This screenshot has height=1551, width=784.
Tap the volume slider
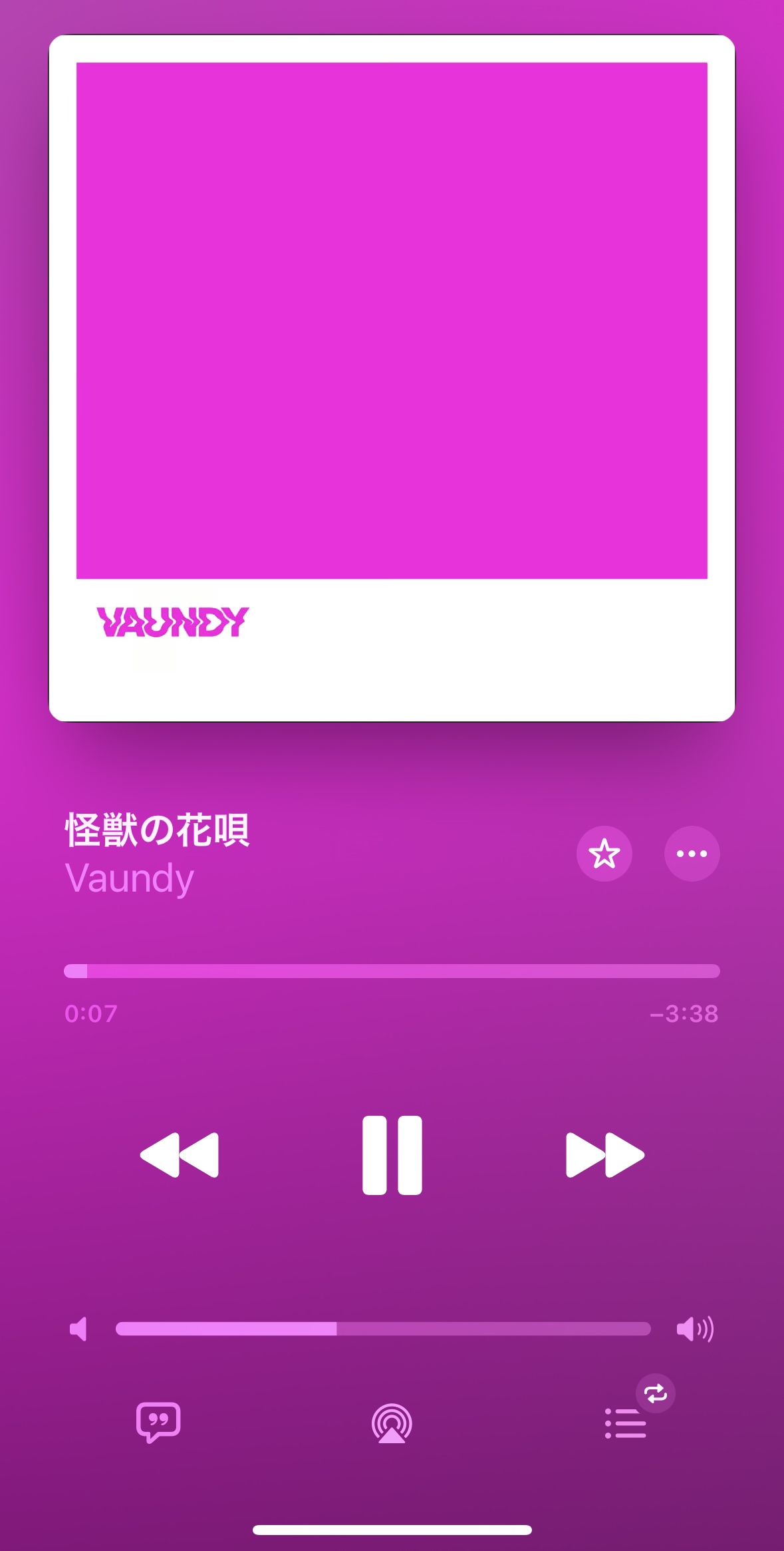tap(383, 1329)
